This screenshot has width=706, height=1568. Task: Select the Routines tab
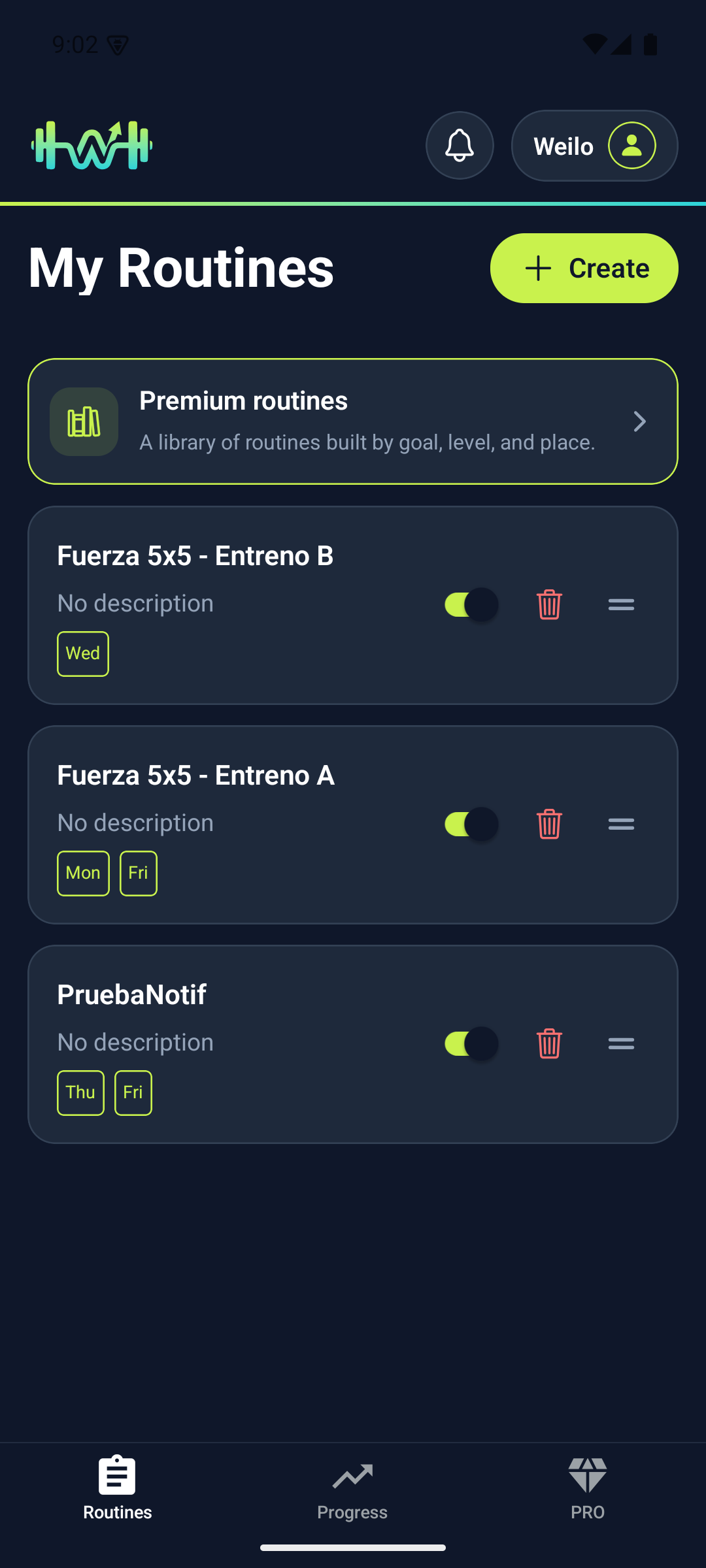118,1488
